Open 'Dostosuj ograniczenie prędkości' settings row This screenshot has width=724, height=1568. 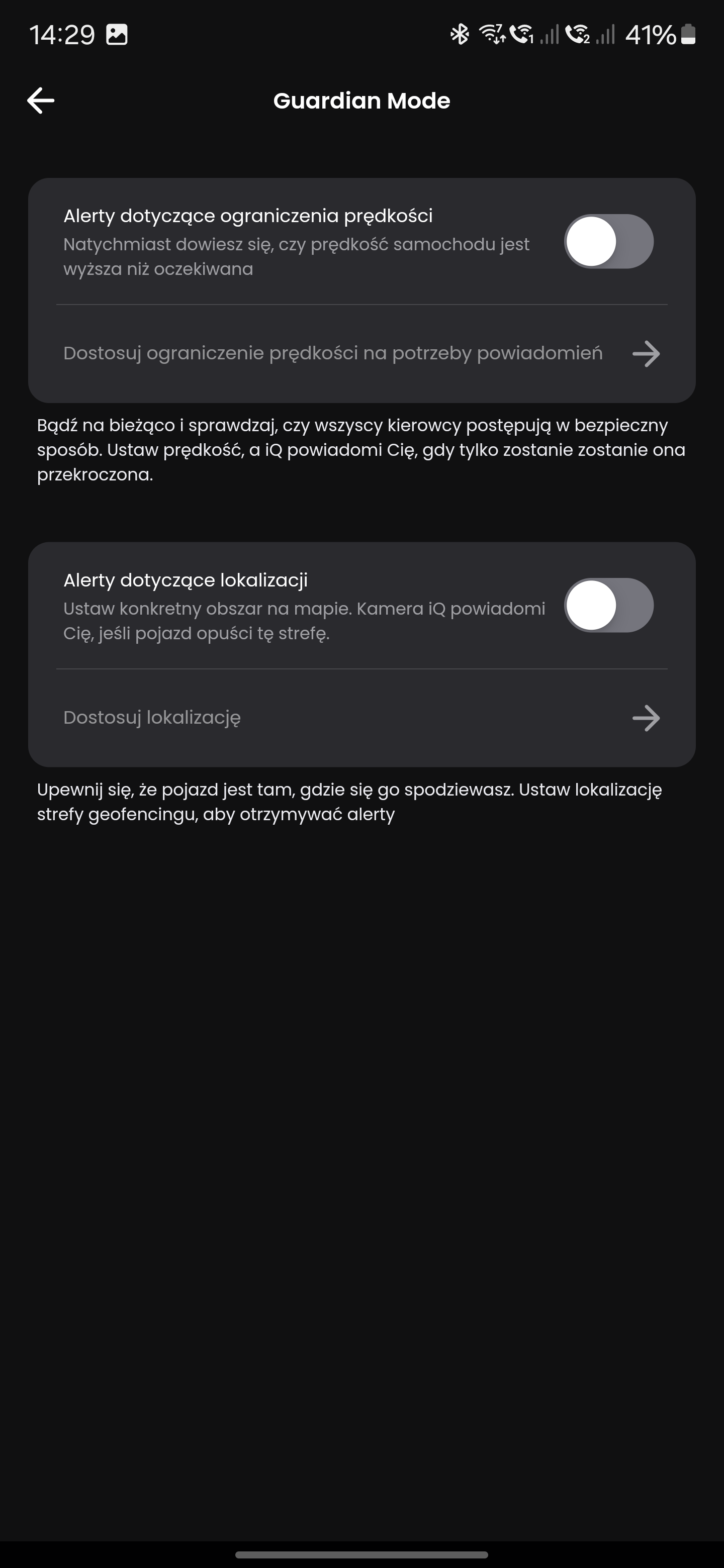361,354
